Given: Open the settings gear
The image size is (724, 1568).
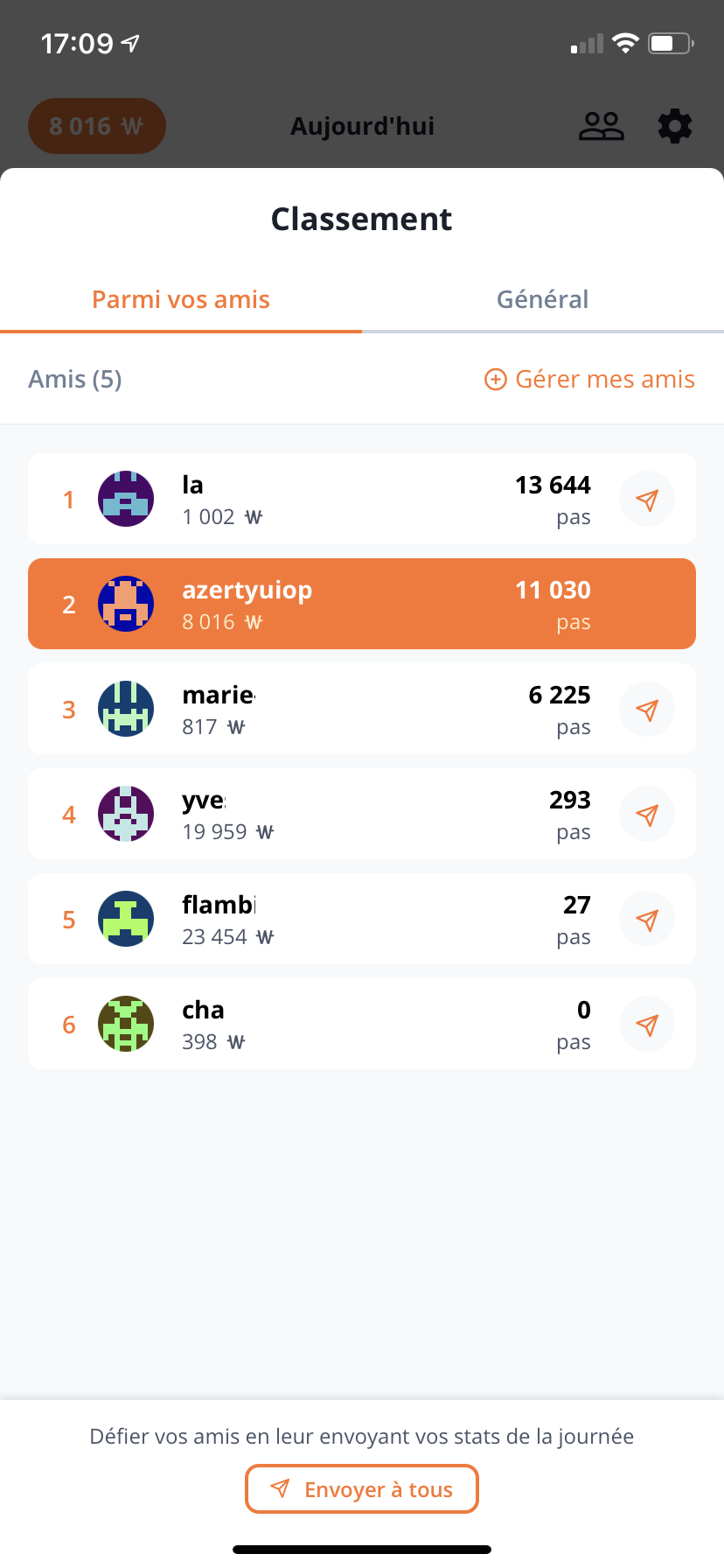Looking at the screenshot, I should [674, 127].
